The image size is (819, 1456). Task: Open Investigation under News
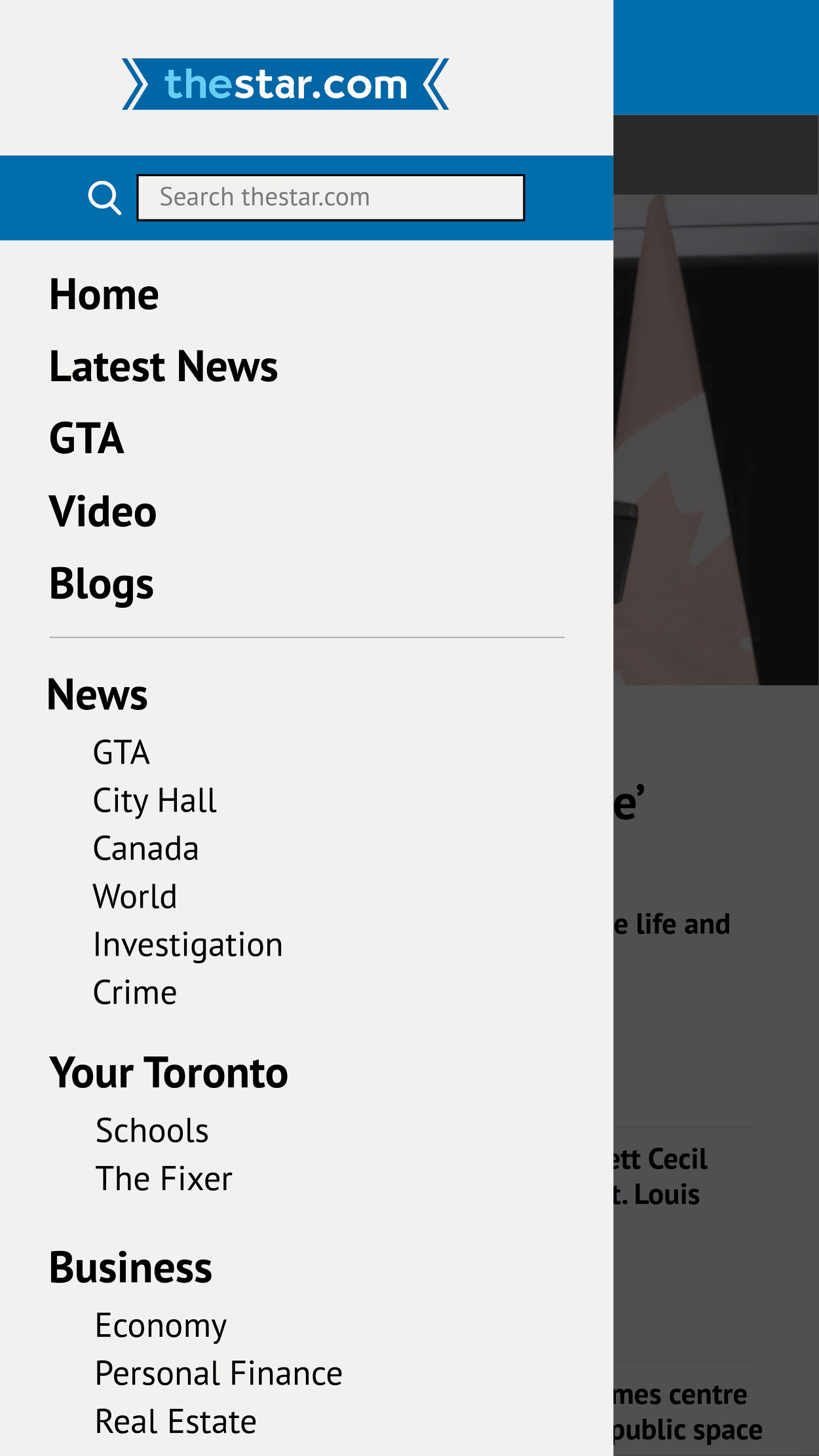pos(188,944)
